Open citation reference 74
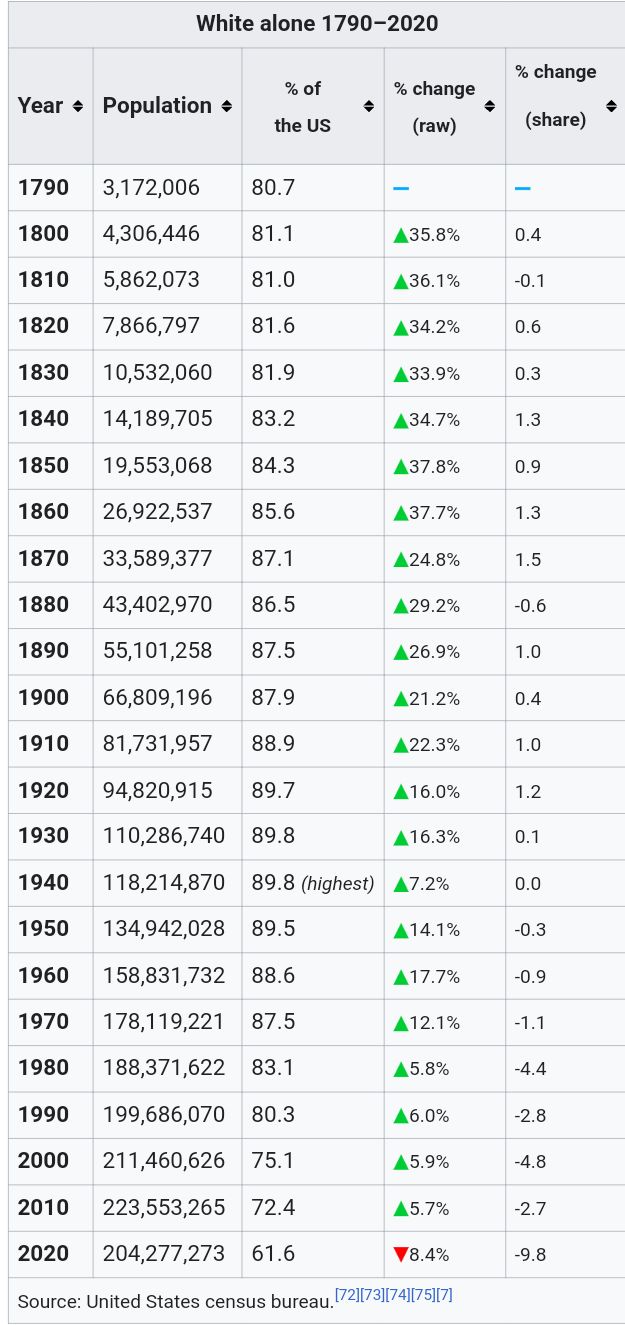Image resolution: width=625 pixels, height=1325 pixels. tap(397, 1295)
